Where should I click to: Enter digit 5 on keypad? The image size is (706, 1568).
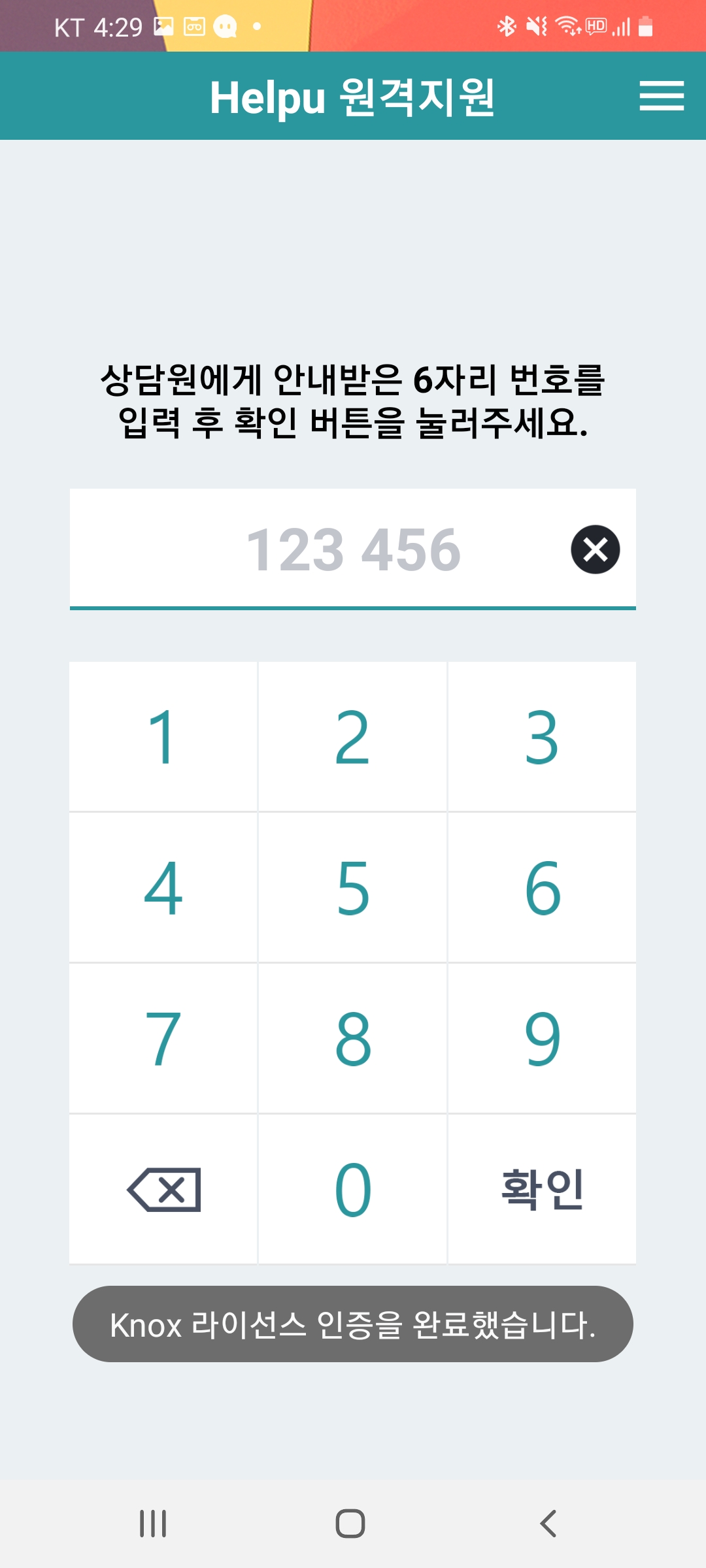tap(352, 888)
